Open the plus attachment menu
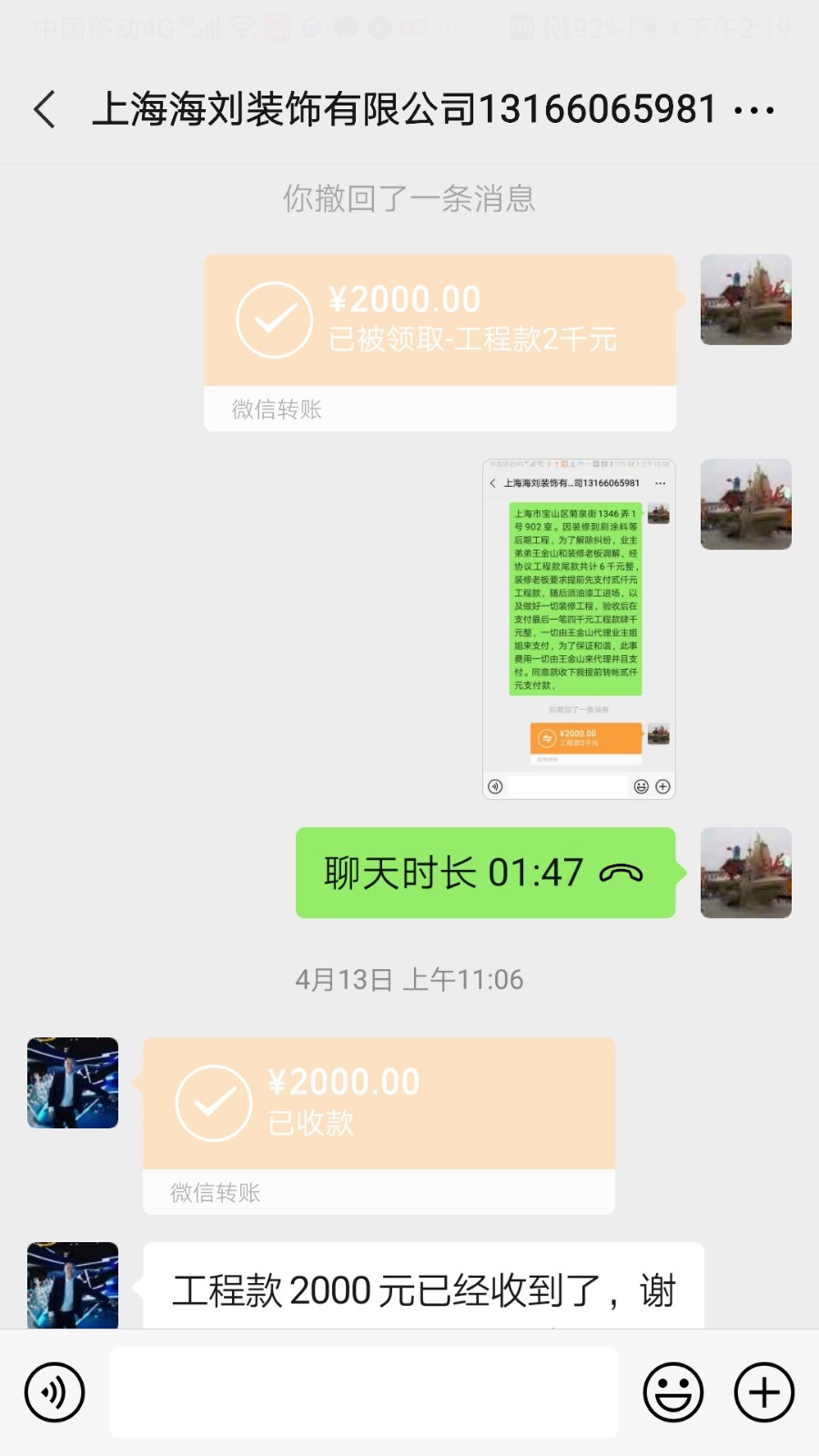The width and height of the screenshot is (819, 1456). 764,1391
